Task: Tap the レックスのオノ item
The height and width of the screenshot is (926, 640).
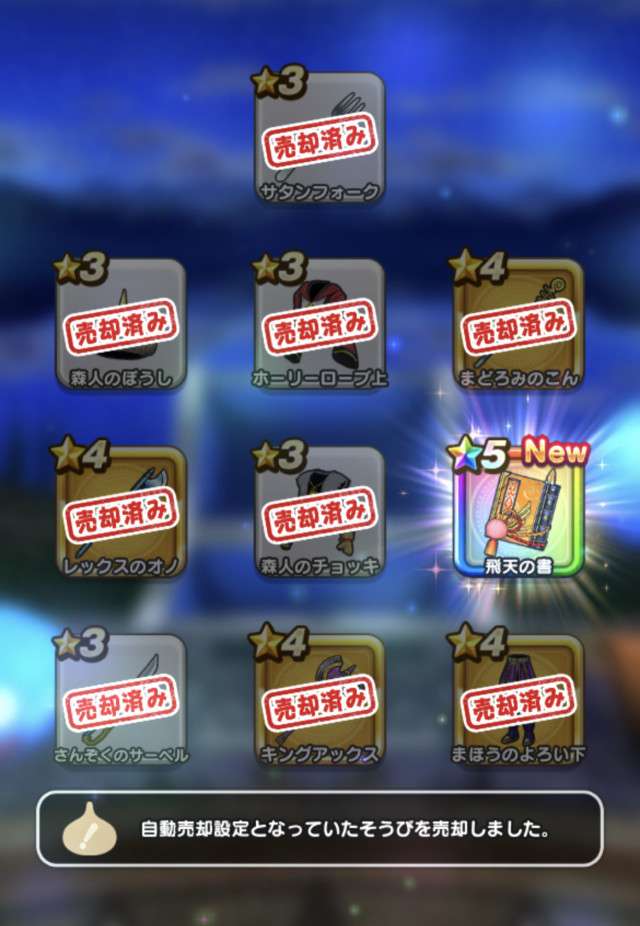Action: (x=121, y=511)
